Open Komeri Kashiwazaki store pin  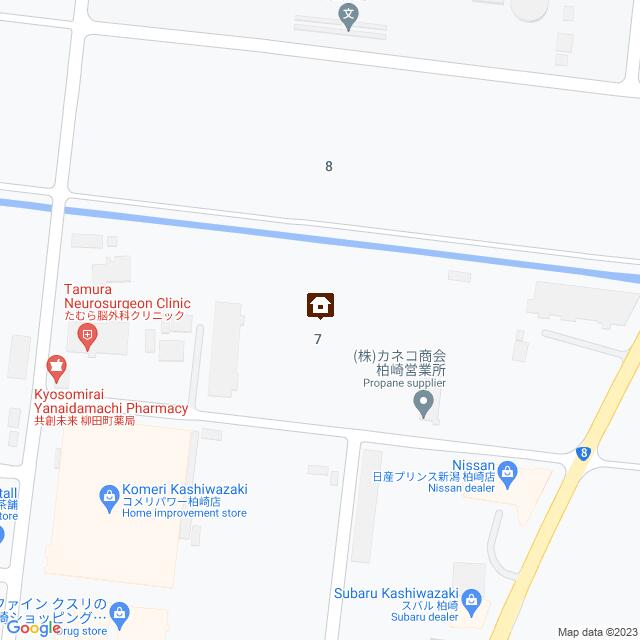tap(110, 494)
